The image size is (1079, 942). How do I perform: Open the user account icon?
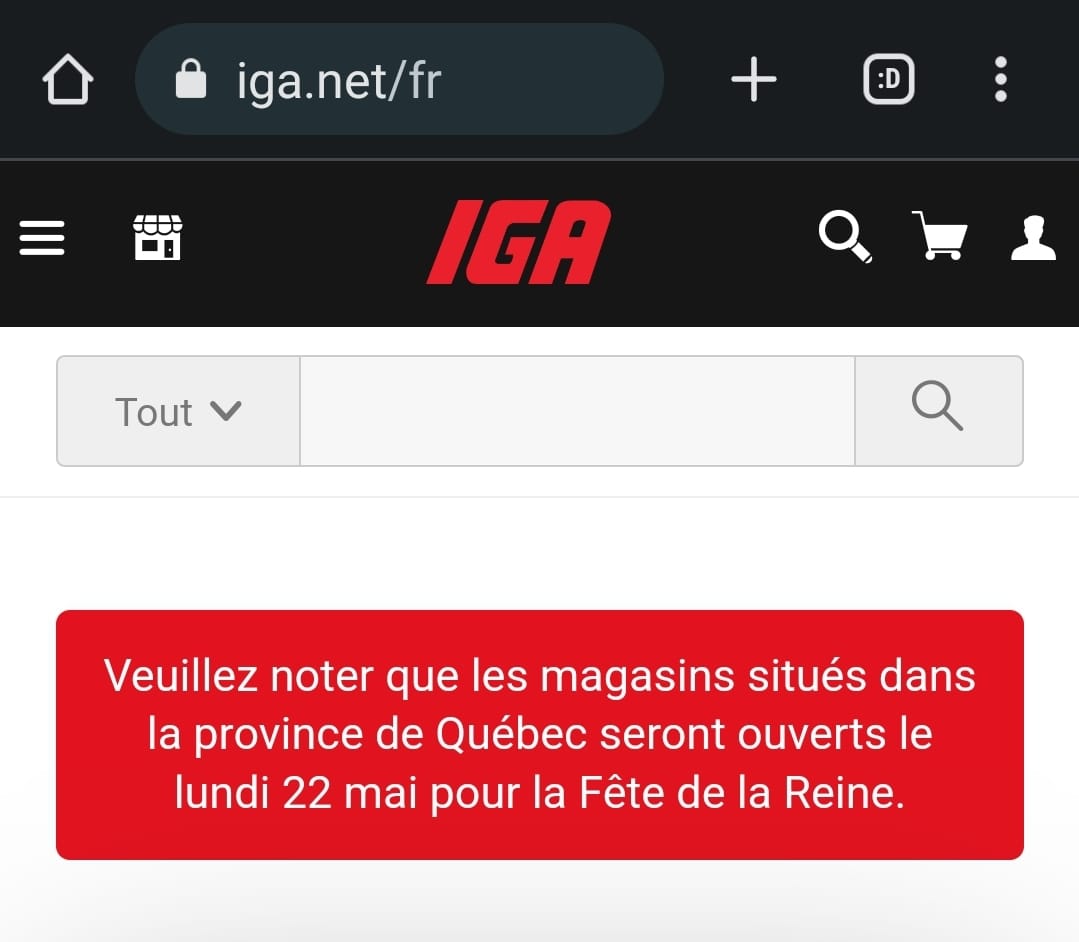(1033, 238)
